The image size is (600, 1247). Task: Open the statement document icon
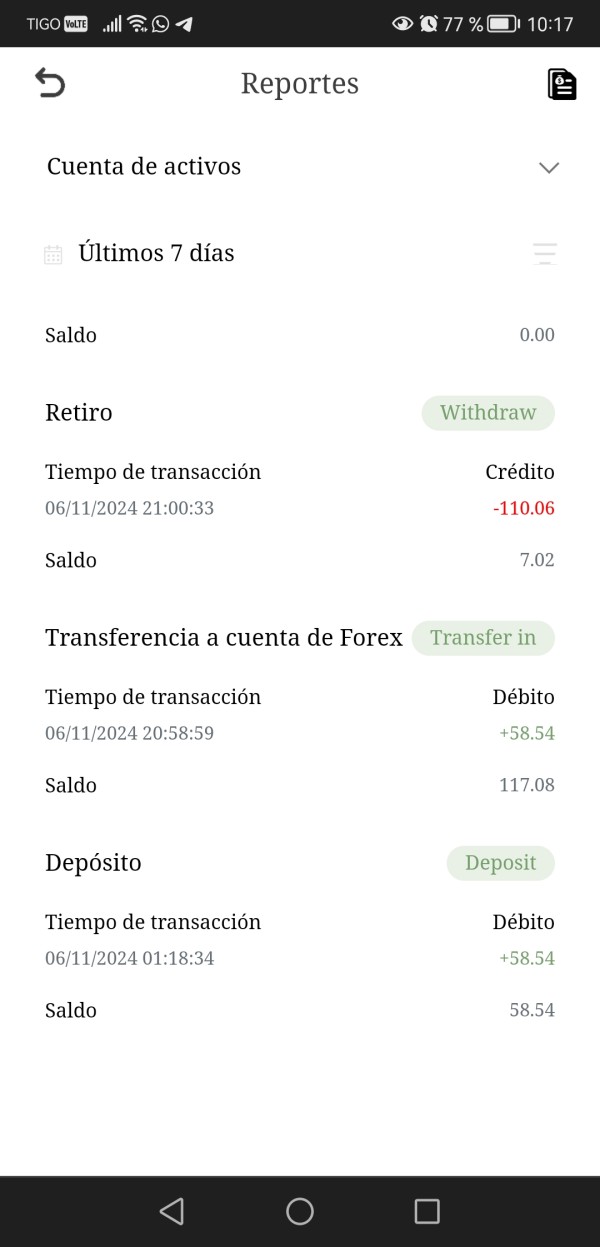(562, 84)
